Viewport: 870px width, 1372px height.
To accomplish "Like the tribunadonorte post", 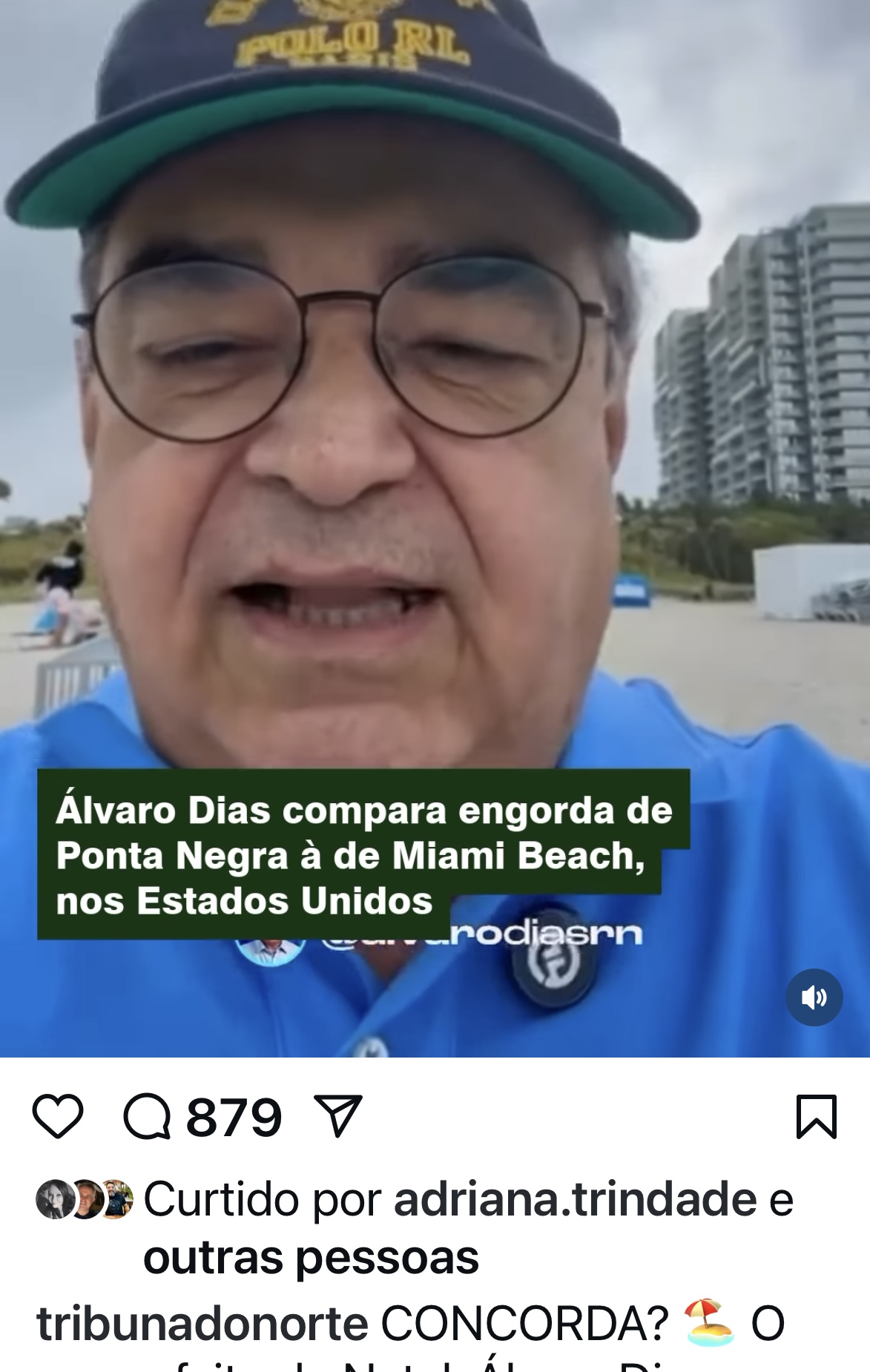I will tap(58, 1116).
